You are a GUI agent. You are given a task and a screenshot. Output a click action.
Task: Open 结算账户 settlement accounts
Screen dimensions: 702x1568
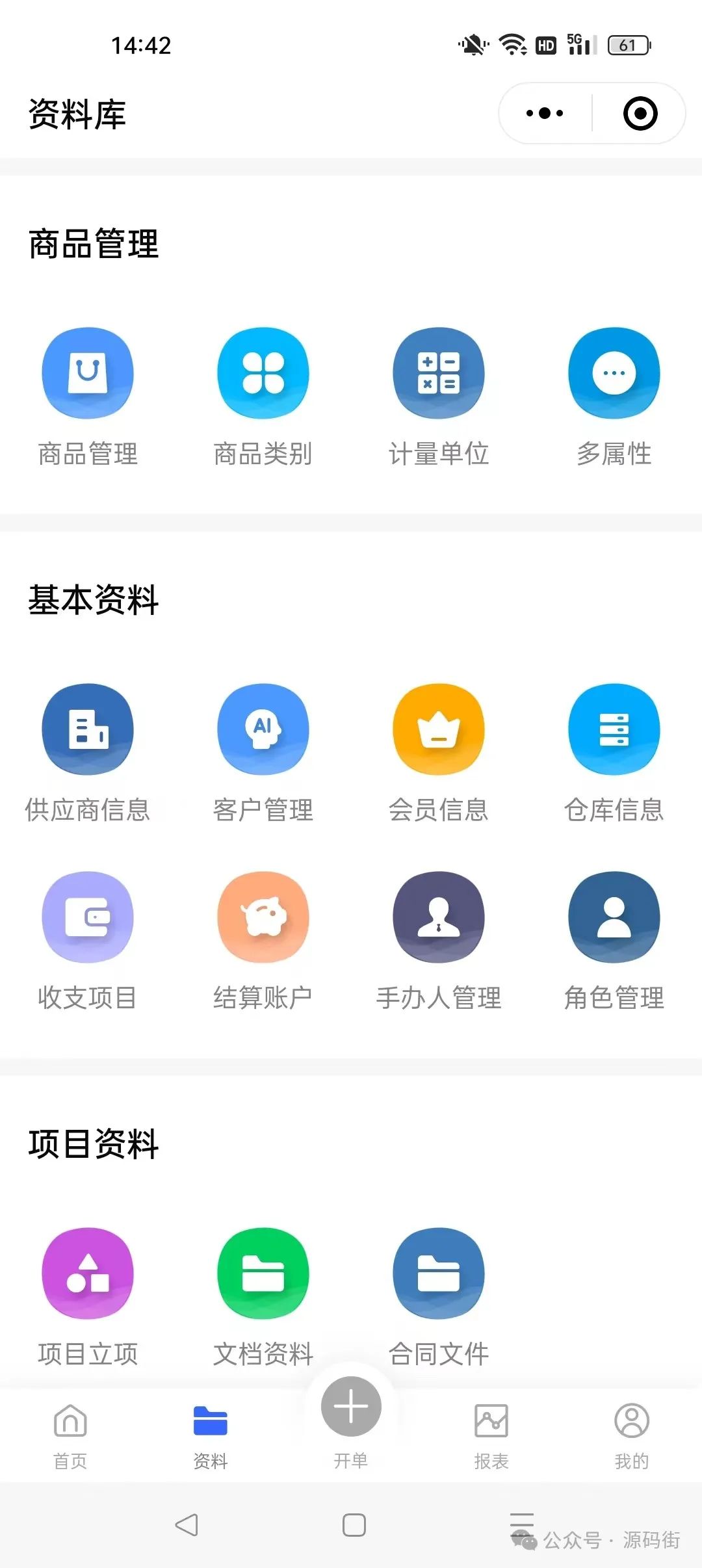263,917
